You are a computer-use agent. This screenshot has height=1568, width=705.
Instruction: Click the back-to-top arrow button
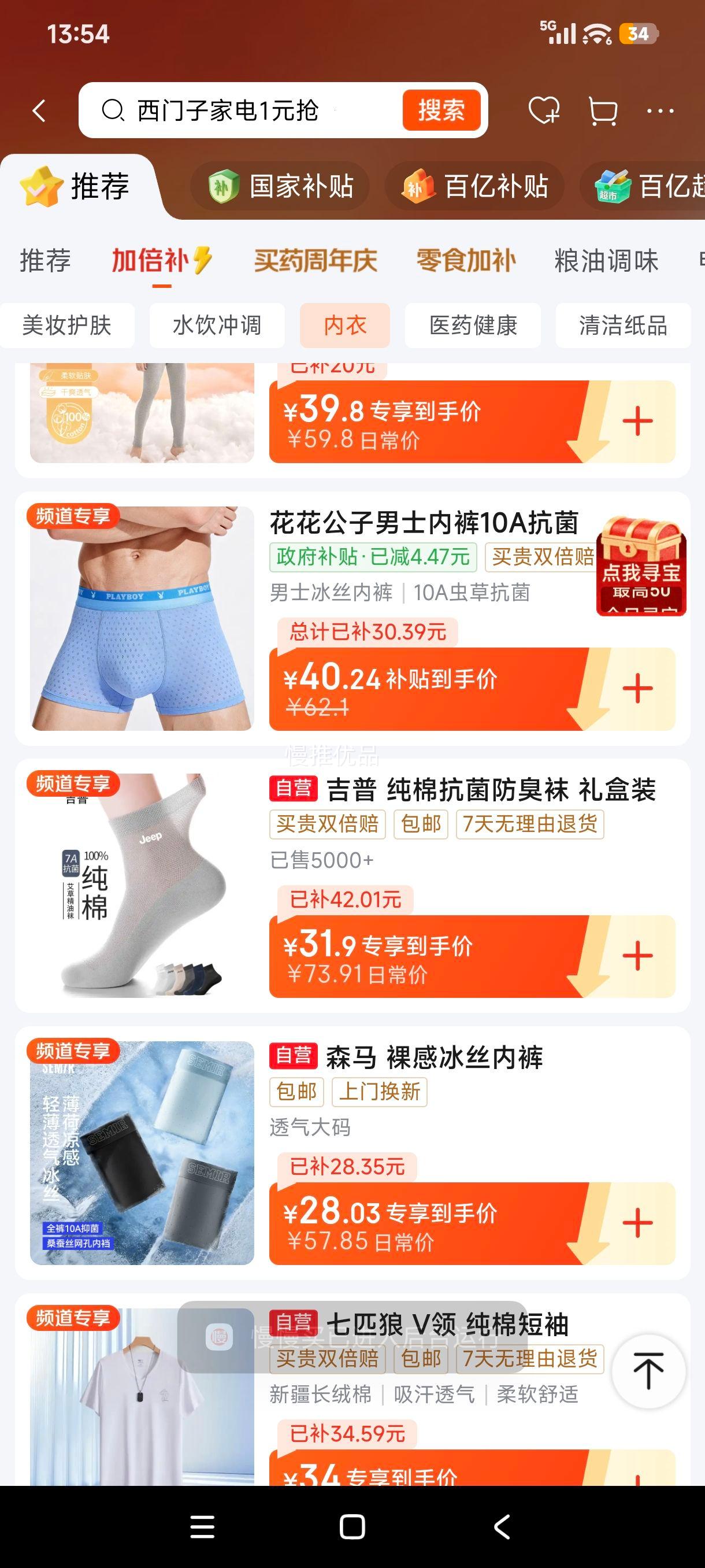[x=648, y=1372]
